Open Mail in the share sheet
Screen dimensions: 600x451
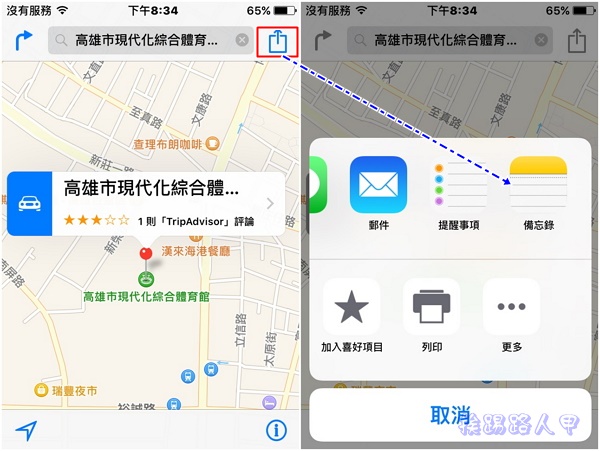pyautogui.click(x=378, y=185)
